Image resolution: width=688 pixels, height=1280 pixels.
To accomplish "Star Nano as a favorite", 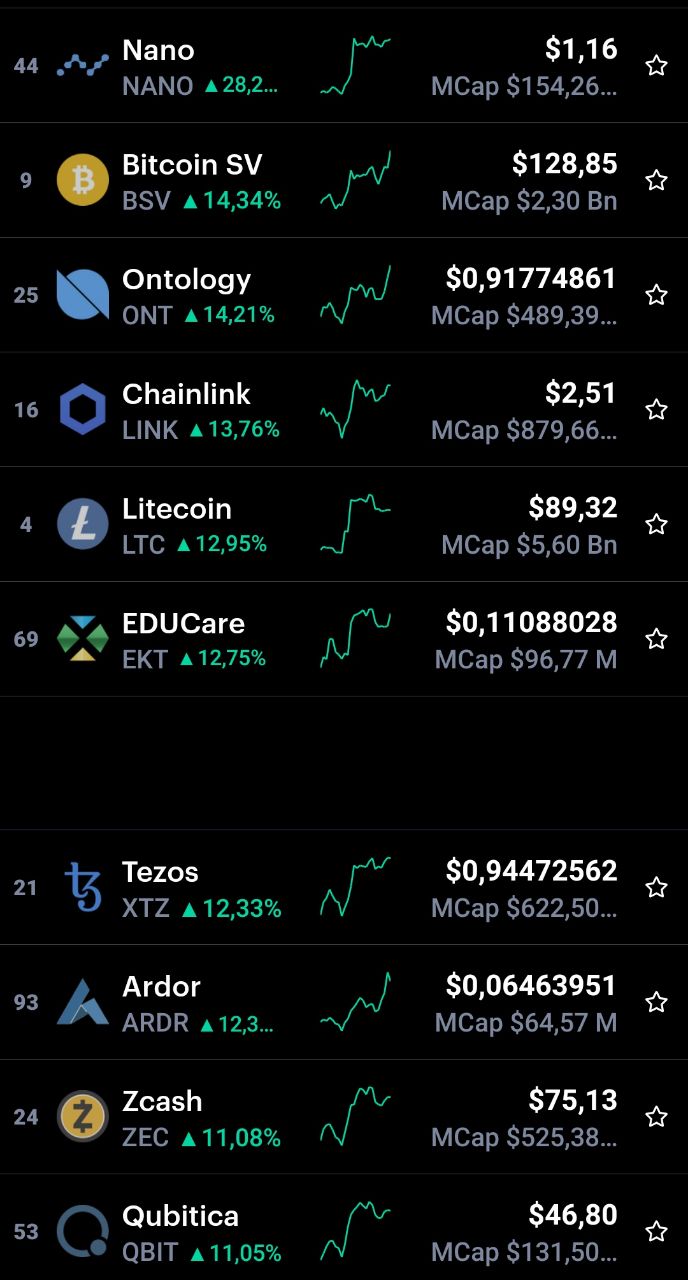I will click(x=656, y=66).
